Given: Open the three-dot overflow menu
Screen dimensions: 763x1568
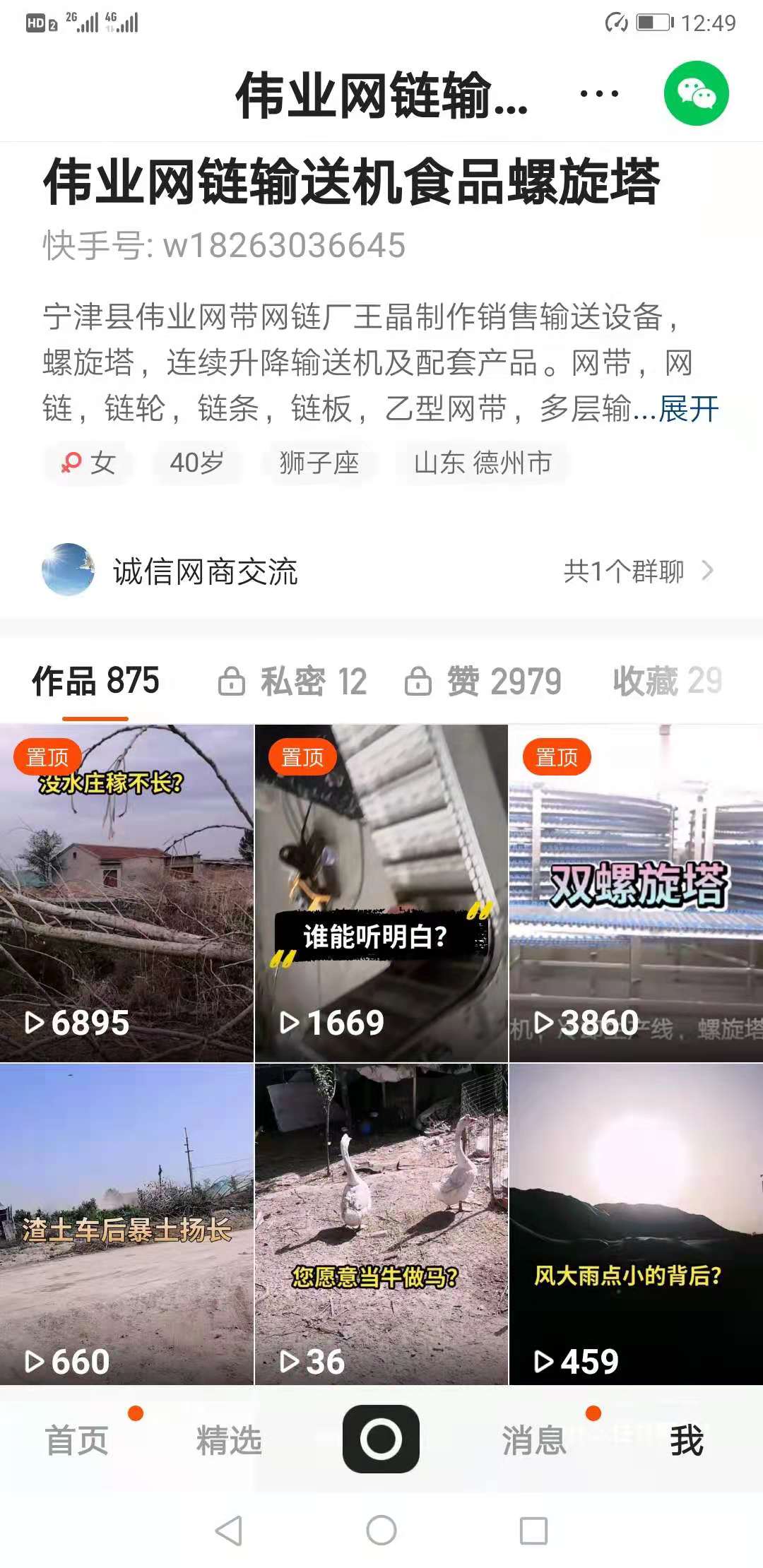Looking at the screenshot, I should (598, 94).
